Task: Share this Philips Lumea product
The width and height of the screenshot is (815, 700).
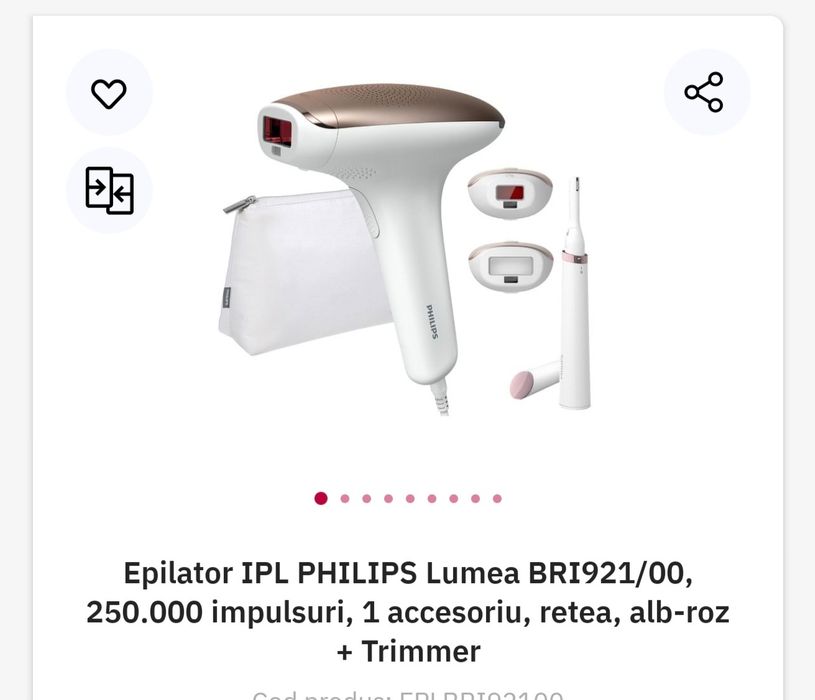Action: 704,92
